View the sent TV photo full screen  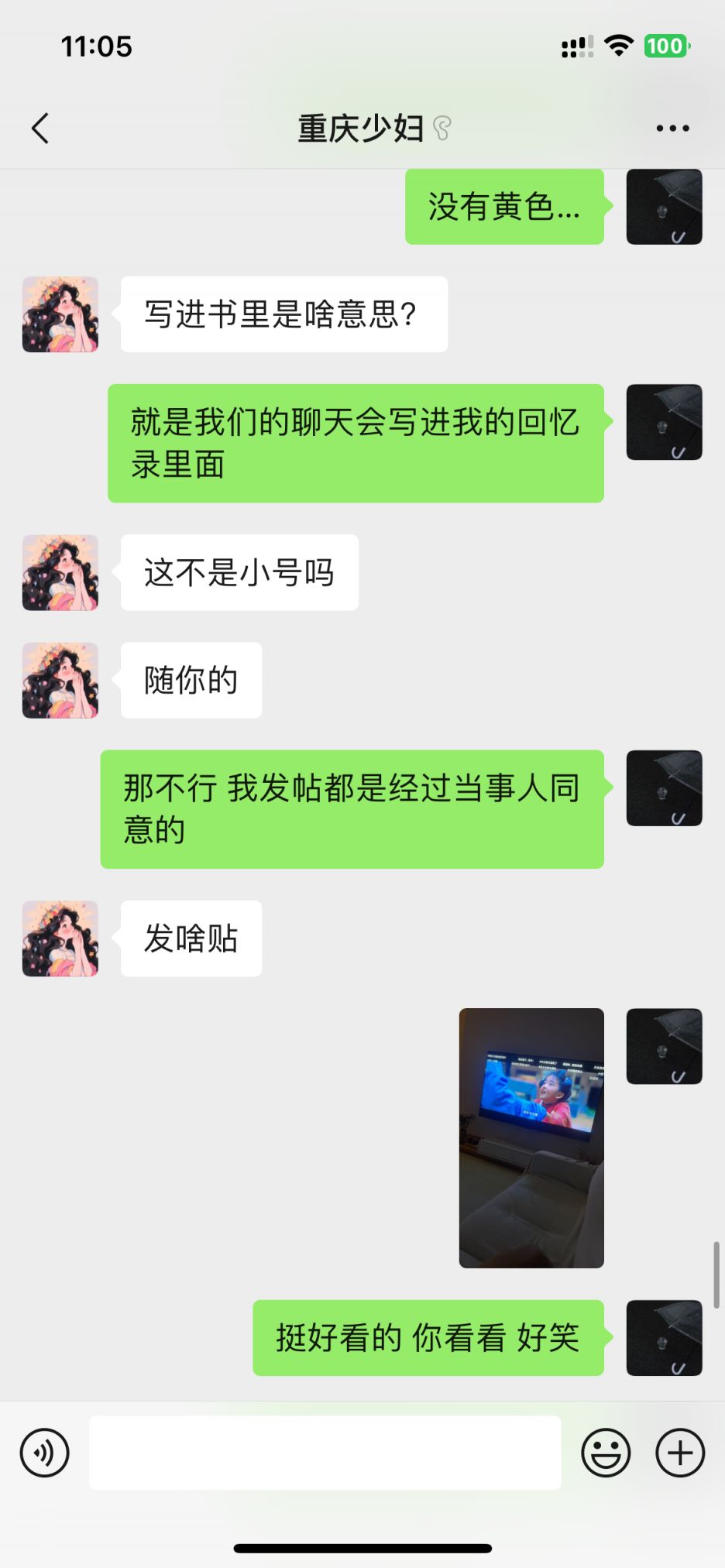(531, 1137)
